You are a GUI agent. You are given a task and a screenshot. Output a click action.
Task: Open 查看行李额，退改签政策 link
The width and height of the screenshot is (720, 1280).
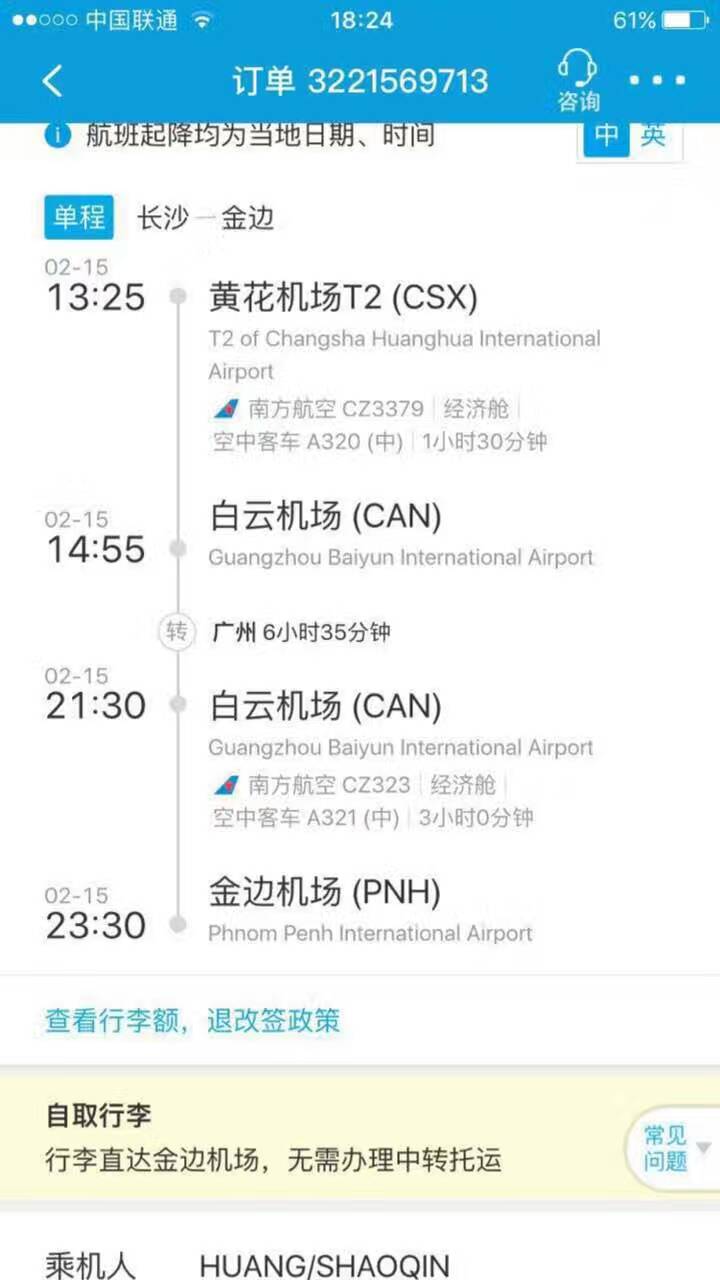(x=193, y=1020)
